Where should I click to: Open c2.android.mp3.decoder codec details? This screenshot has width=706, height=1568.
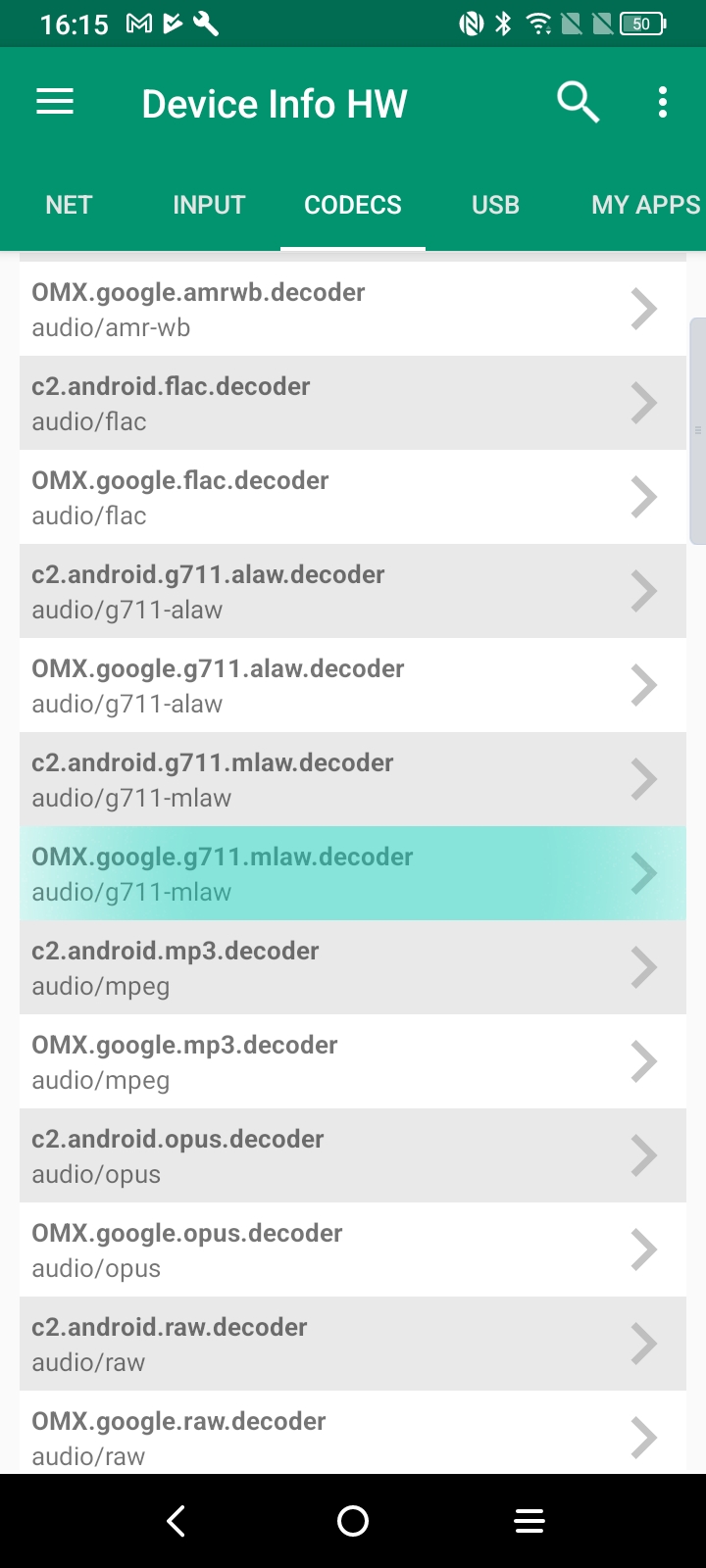(x=352, y=967)
